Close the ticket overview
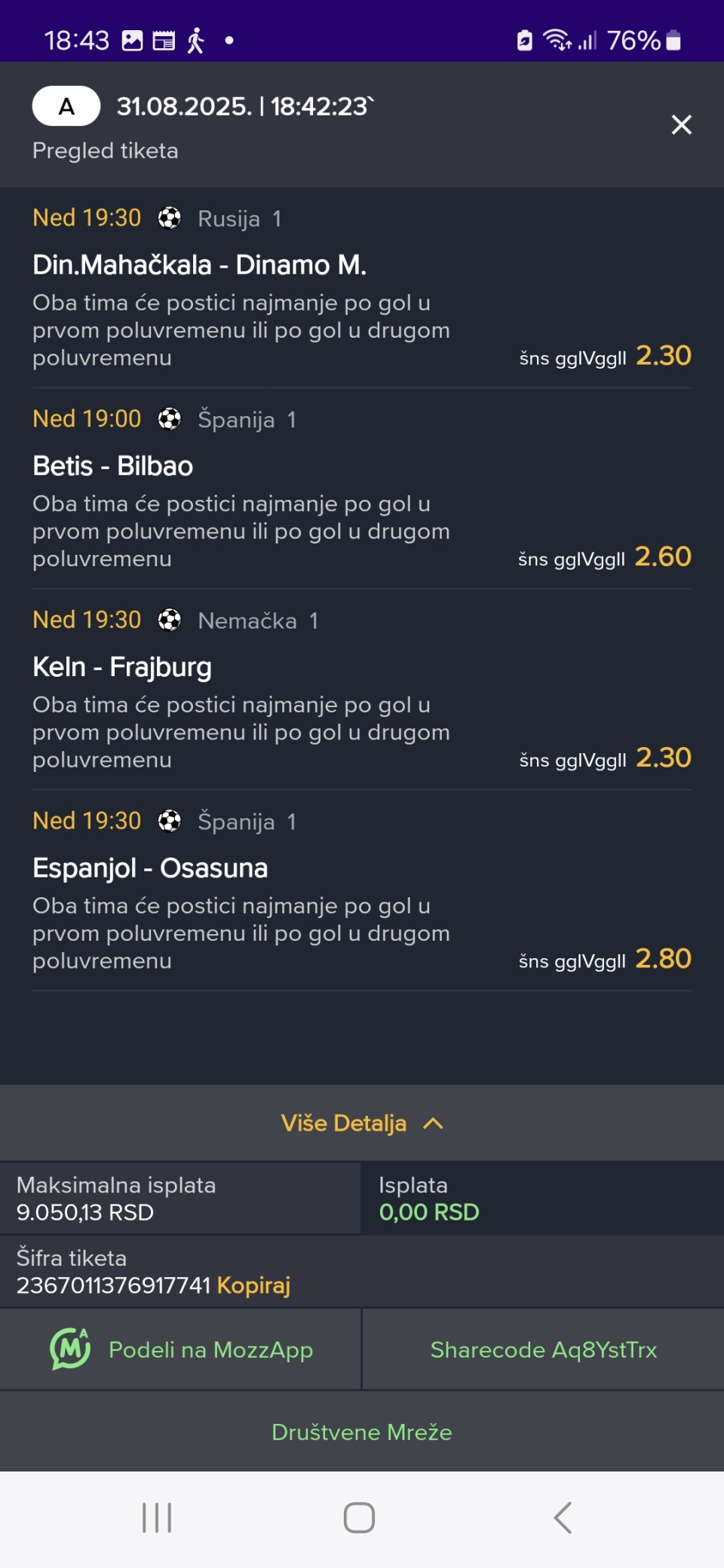Image resolution: width=724 pixels, height=1568 pixels. point(681,124)
